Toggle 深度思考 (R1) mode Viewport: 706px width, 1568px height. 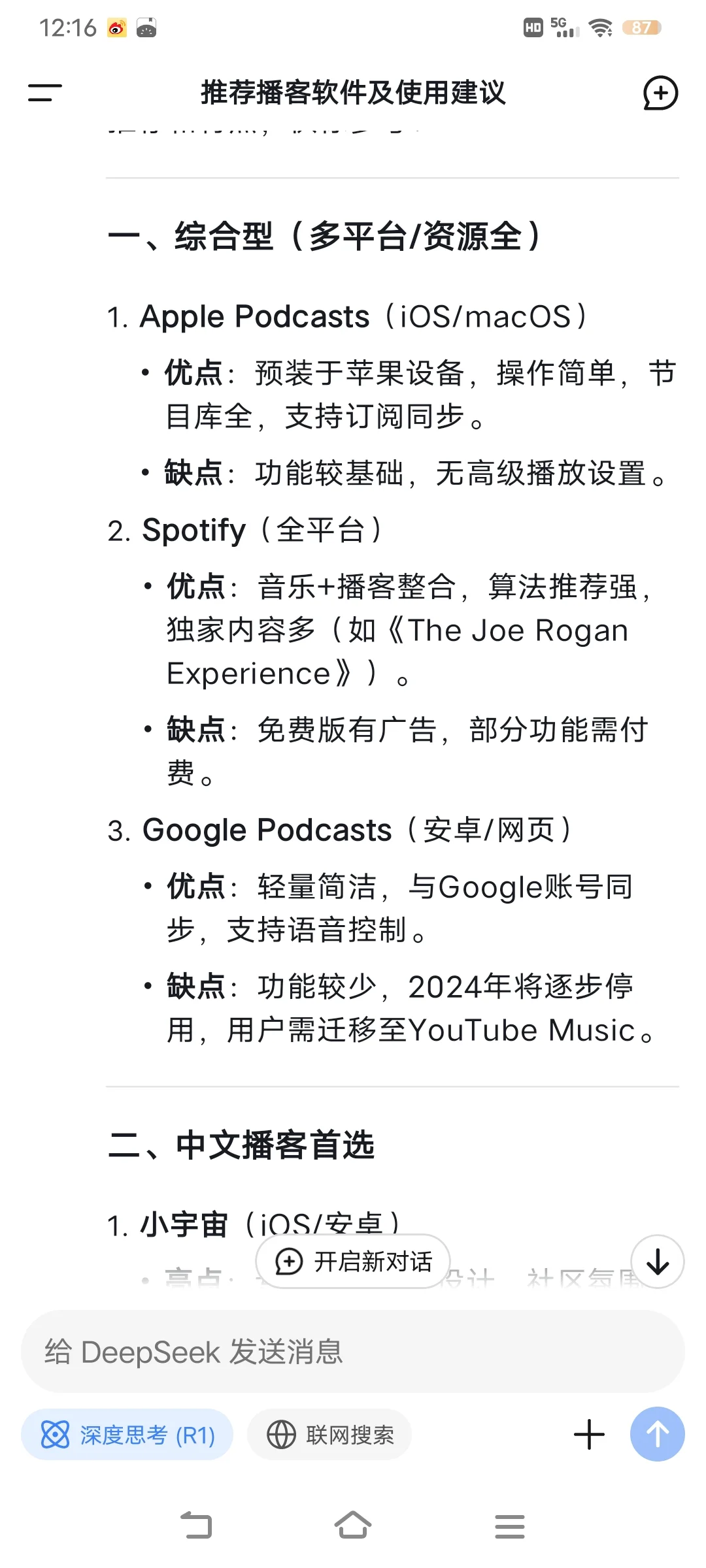click(127, 1435)
